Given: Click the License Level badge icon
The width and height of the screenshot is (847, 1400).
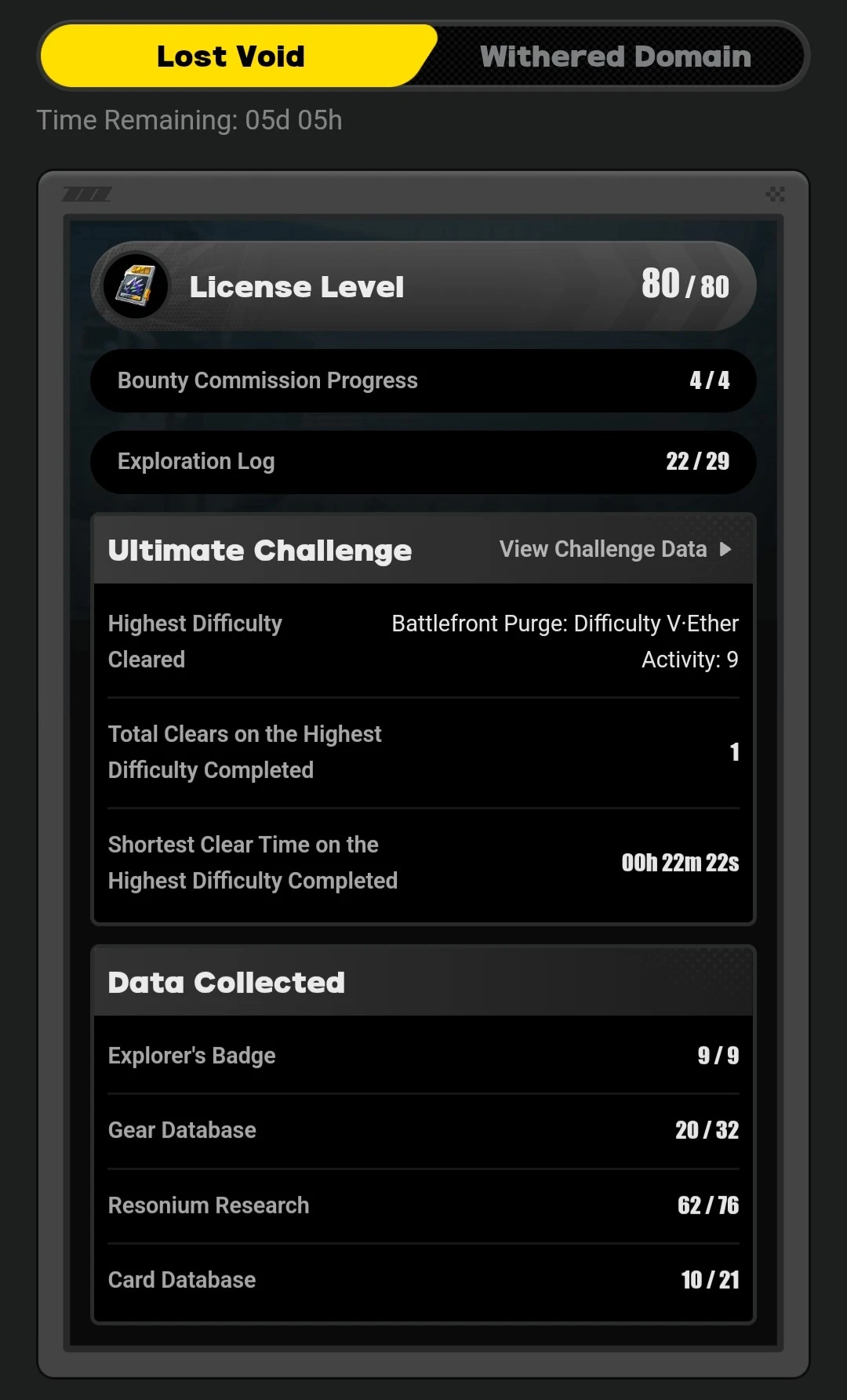Looking at the screenshot, I should (135, 285).
